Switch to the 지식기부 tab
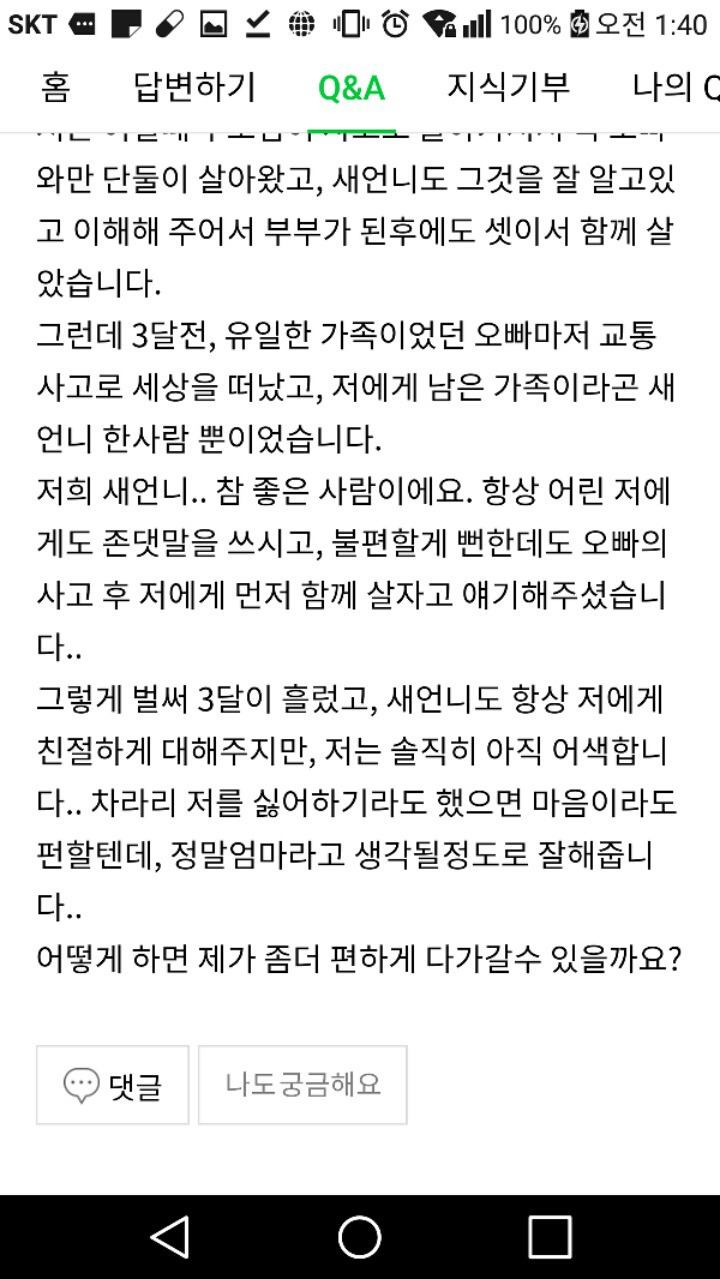Viewport: 720px width, 1279px height. click(x=508, y=88)
